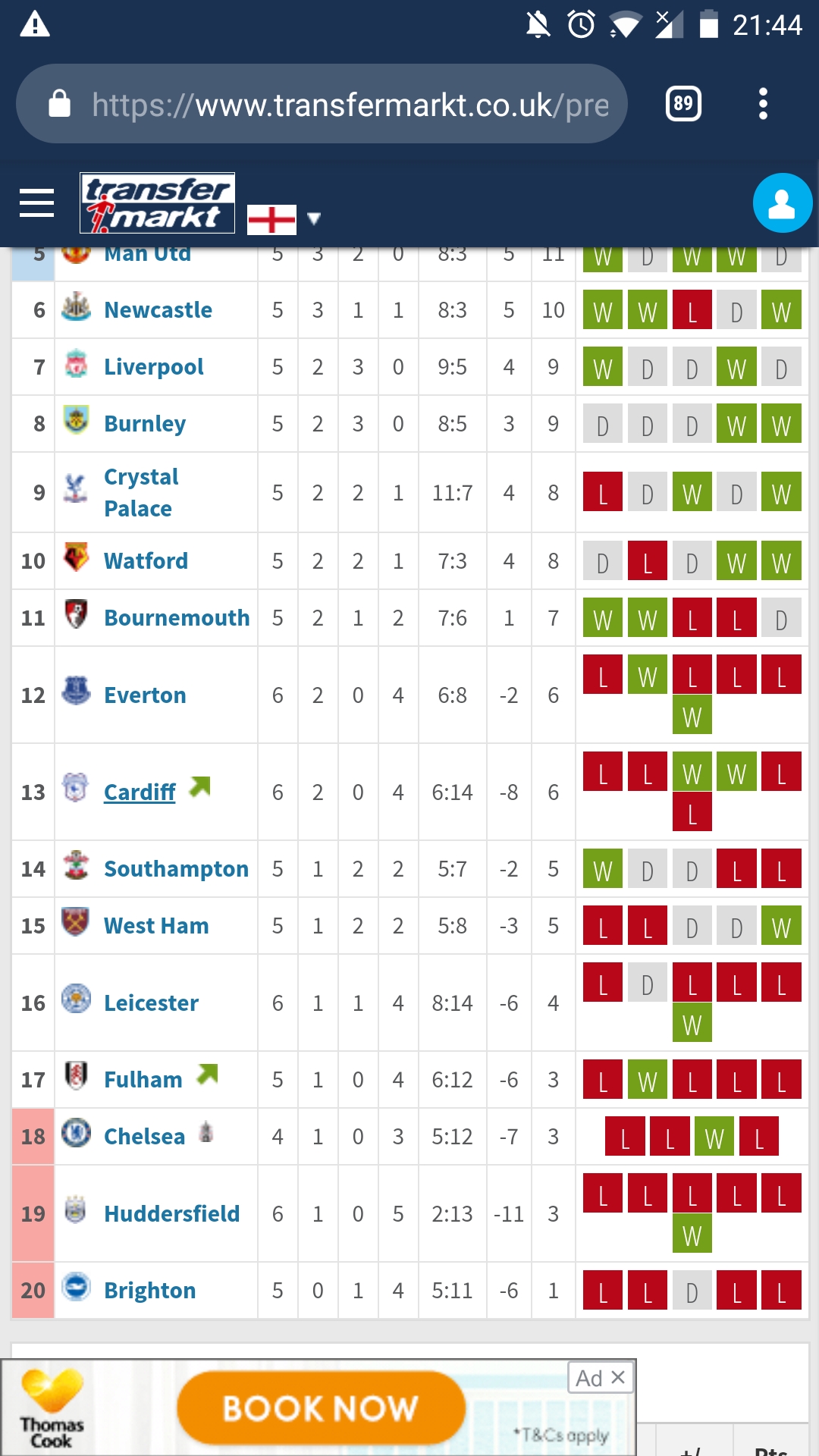Viewport: 819px width, 1456px height.
Task: Open the browser tab switcher
Action: pos(682,104)
